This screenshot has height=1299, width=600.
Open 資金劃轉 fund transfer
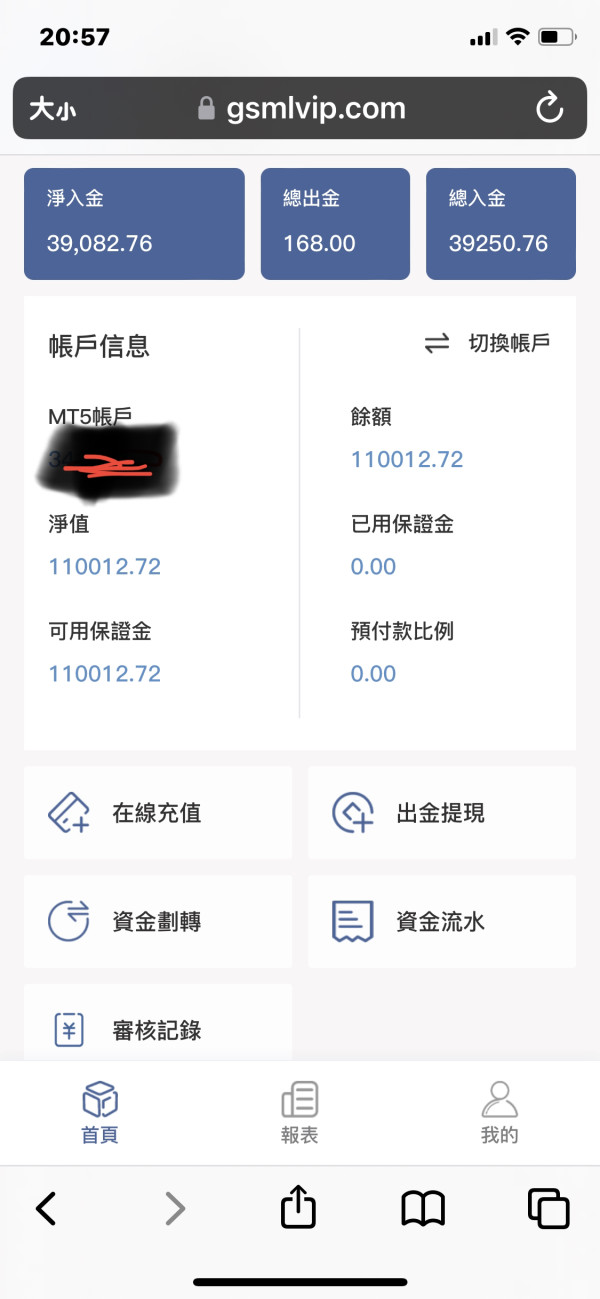158,921
